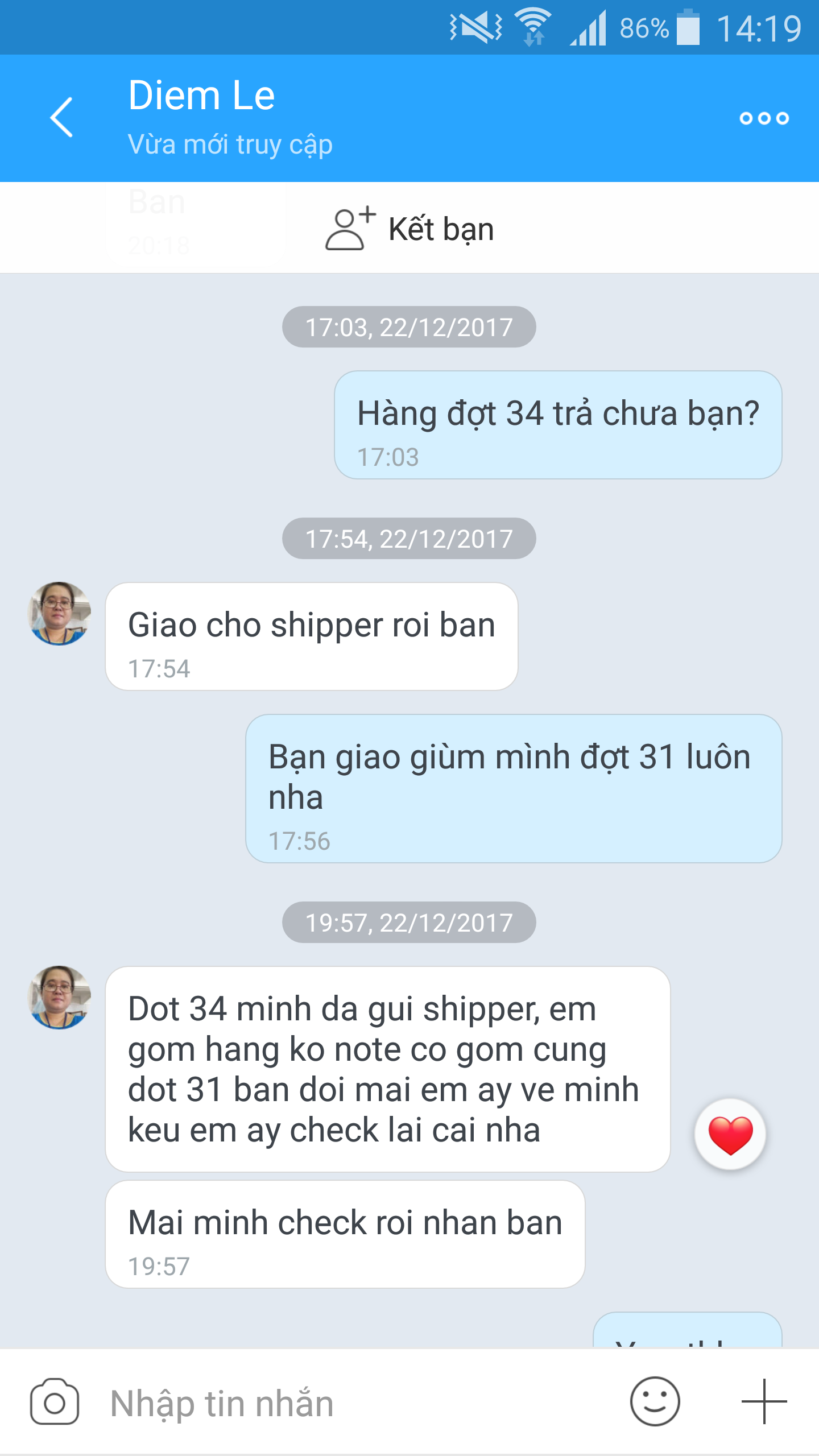Image resolution: width=819 pixels, height=1456 pixels.
Task: Open the emoji sticker picker
Action: click(x=655, y=1401)
